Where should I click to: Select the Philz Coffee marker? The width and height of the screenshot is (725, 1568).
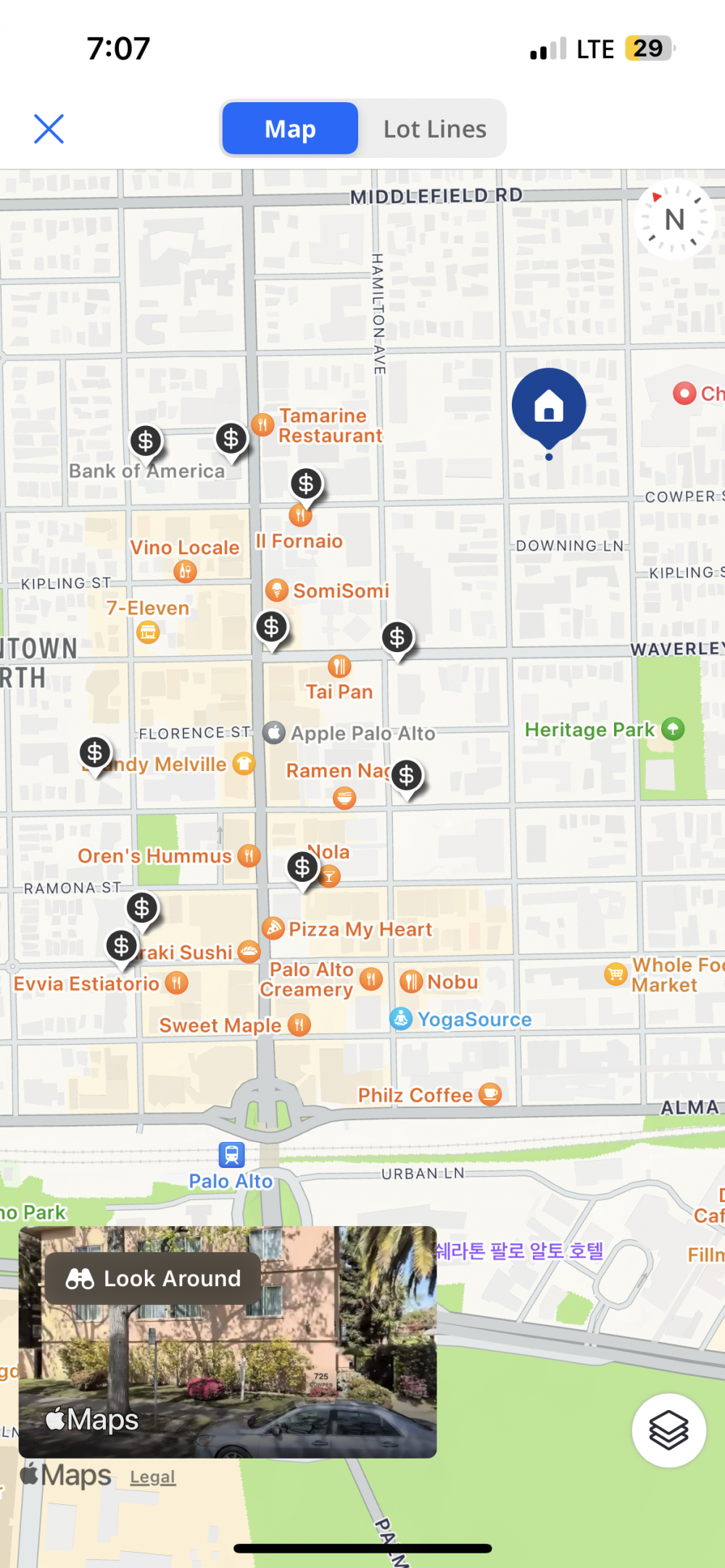click(x=490, y=1093)
